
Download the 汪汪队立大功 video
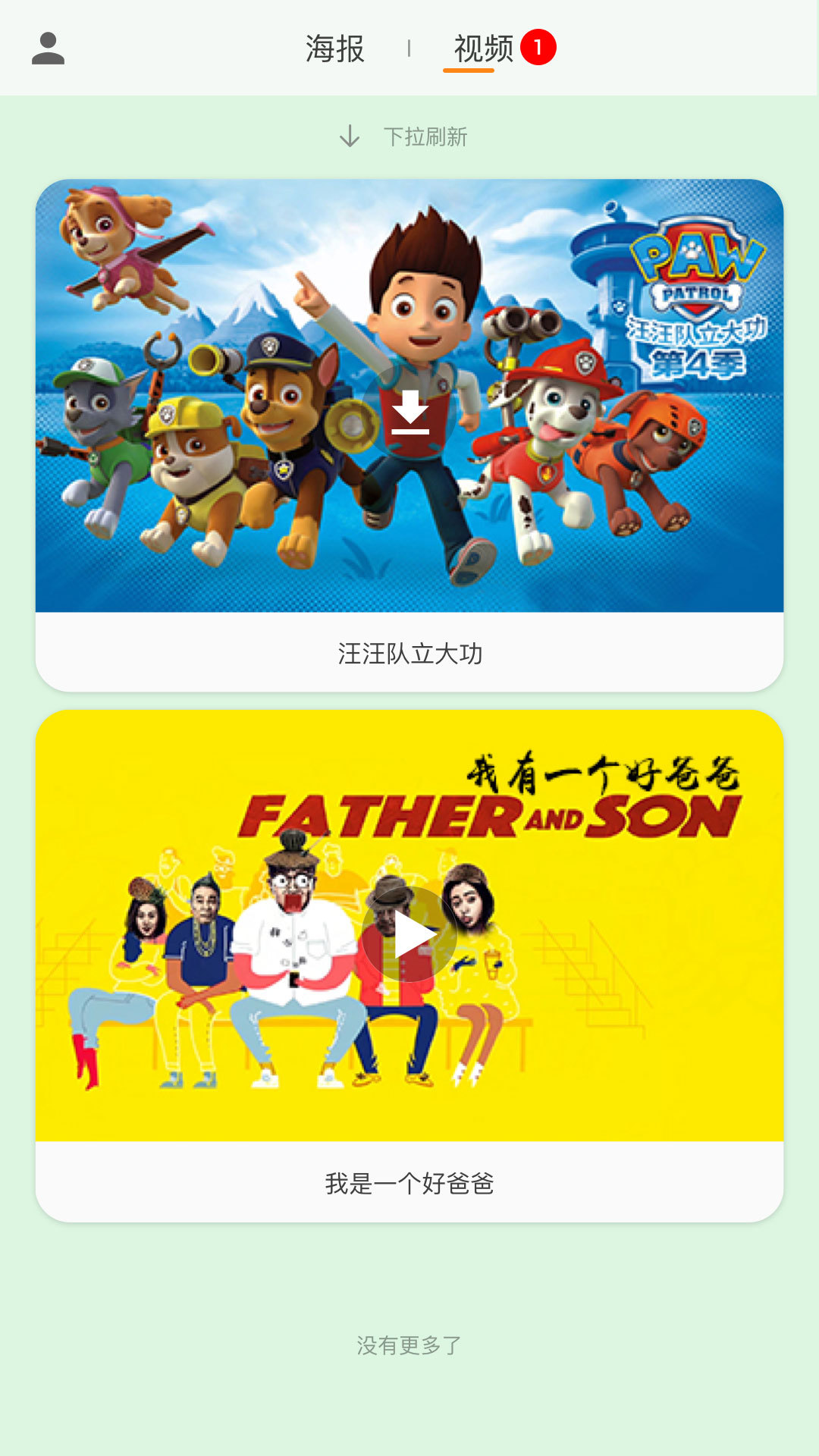coord(409,410)
